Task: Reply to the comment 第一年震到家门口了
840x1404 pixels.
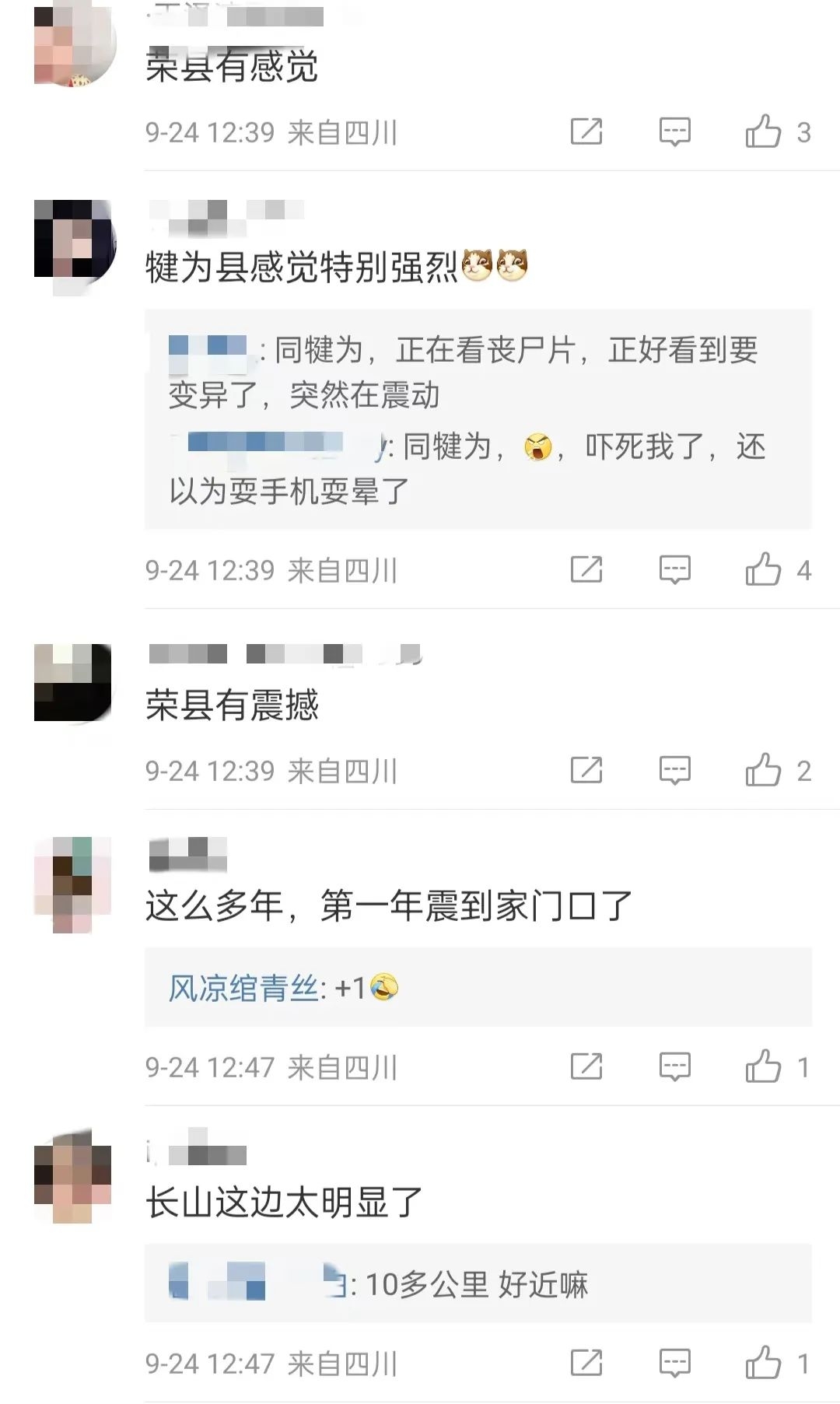Action: 674,1066
